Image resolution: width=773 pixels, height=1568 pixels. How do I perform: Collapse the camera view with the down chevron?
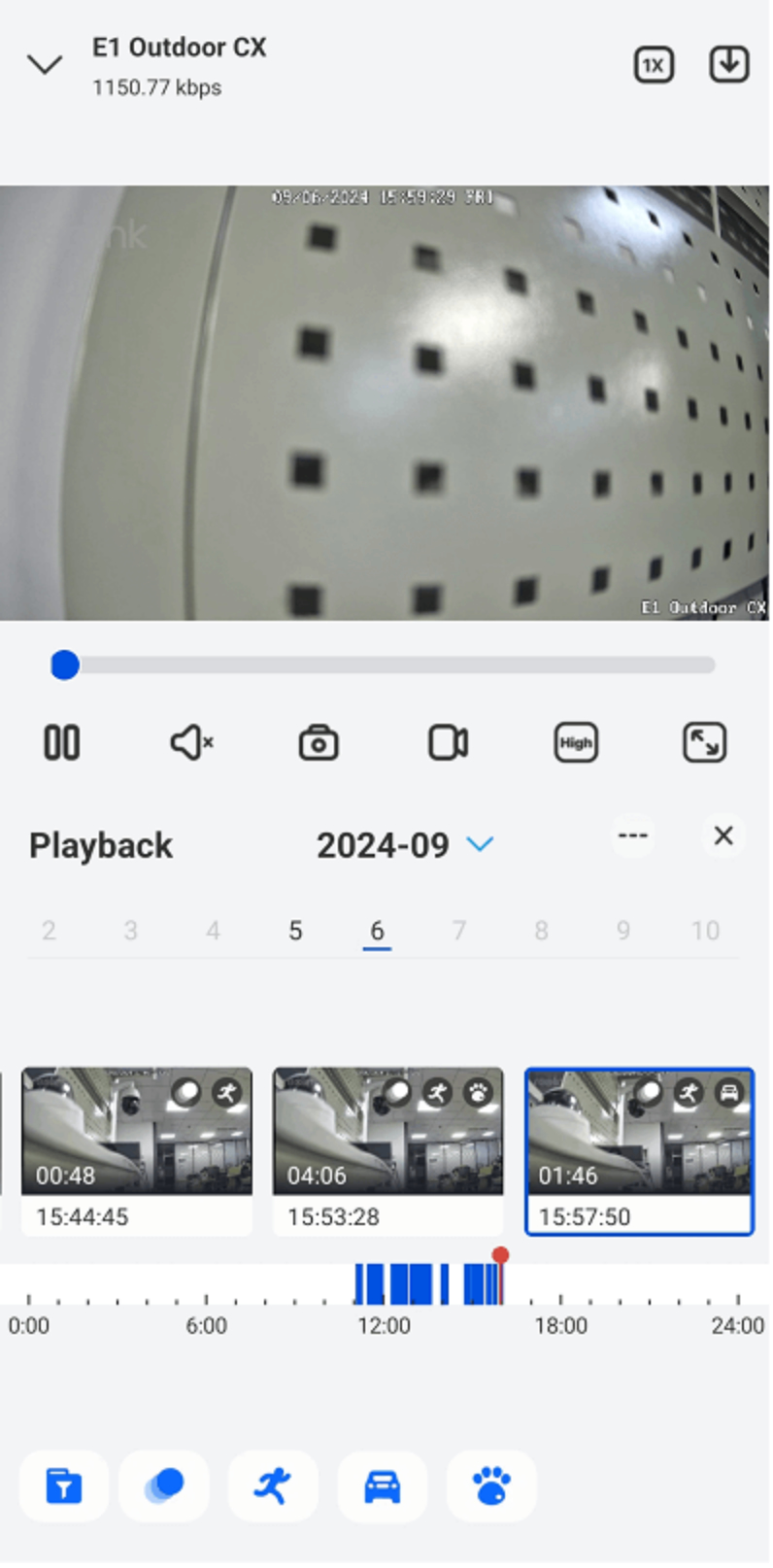[x=45, y=65]
